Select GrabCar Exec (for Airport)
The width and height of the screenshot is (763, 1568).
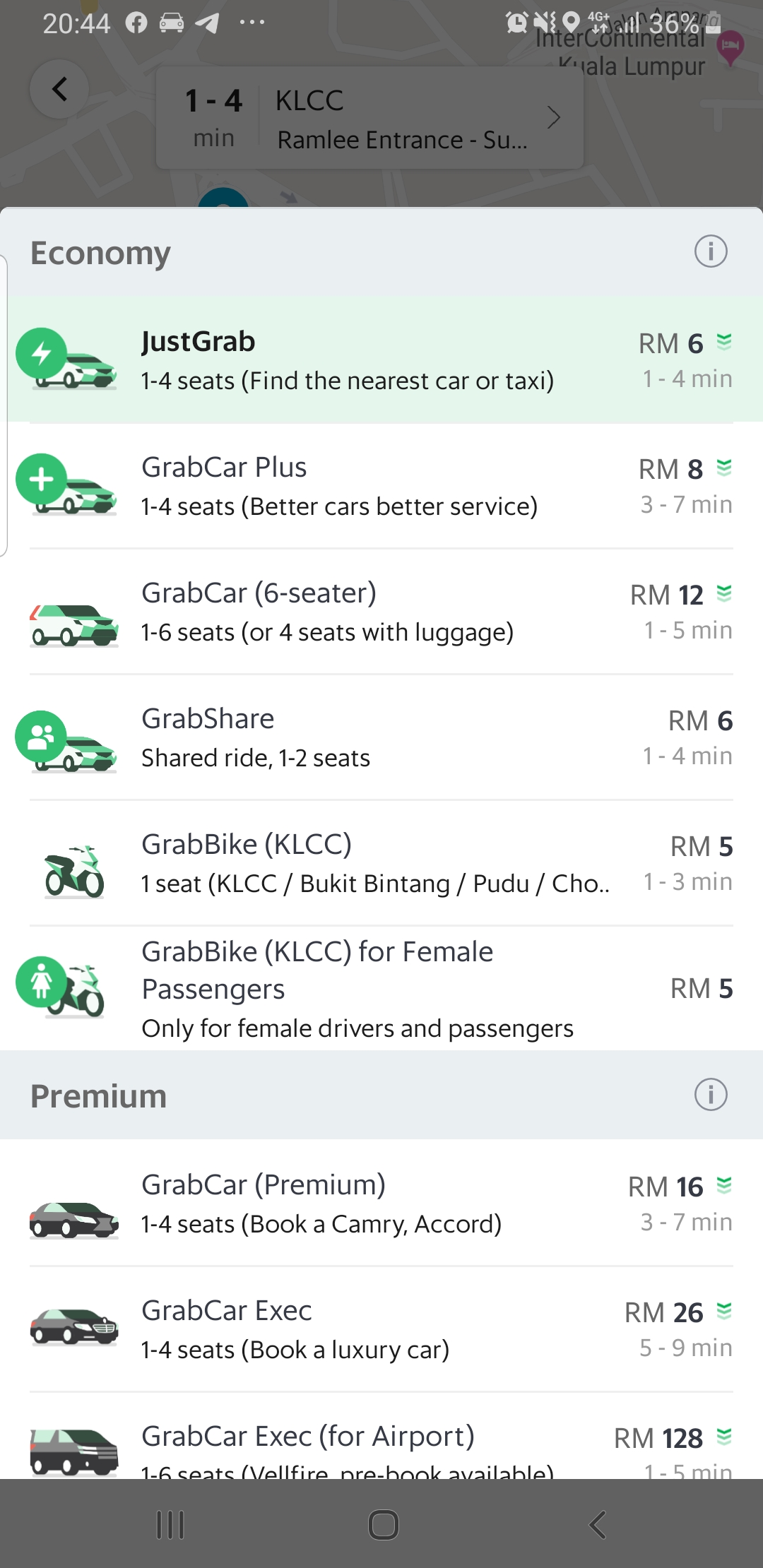click(381, 1437)
